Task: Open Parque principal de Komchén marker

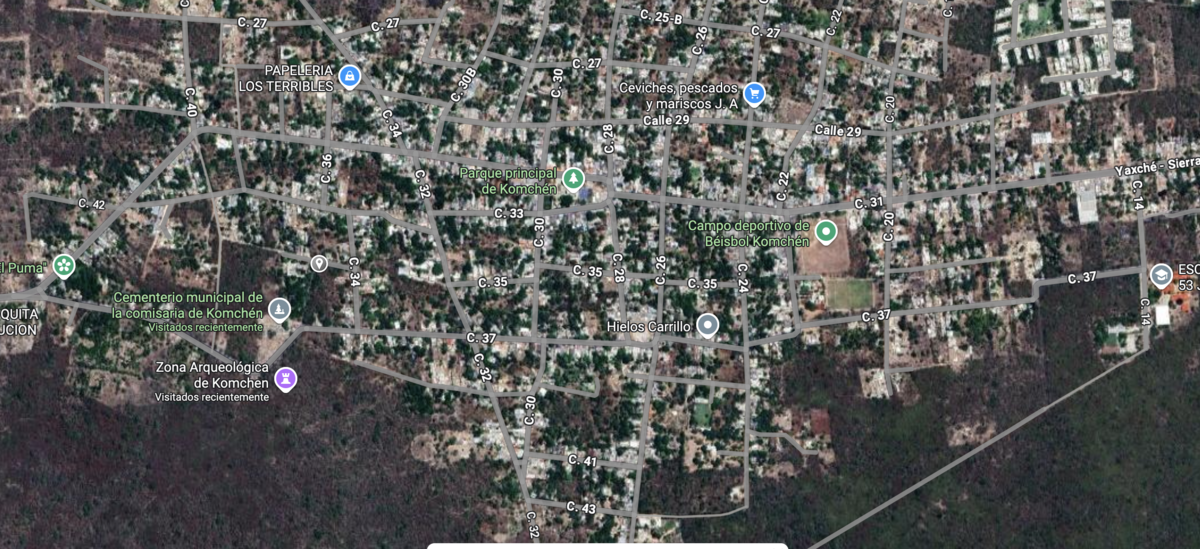Action: (572, 179)
